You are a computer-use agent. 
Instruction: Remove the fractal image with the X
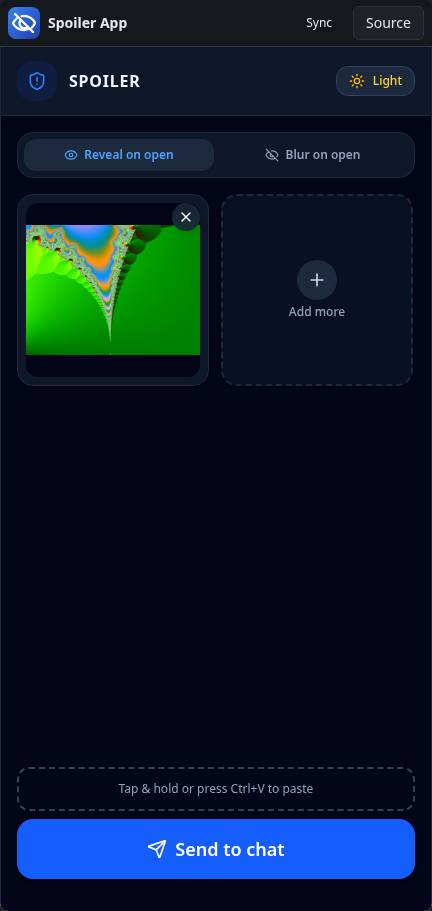[x=186, y=217]
